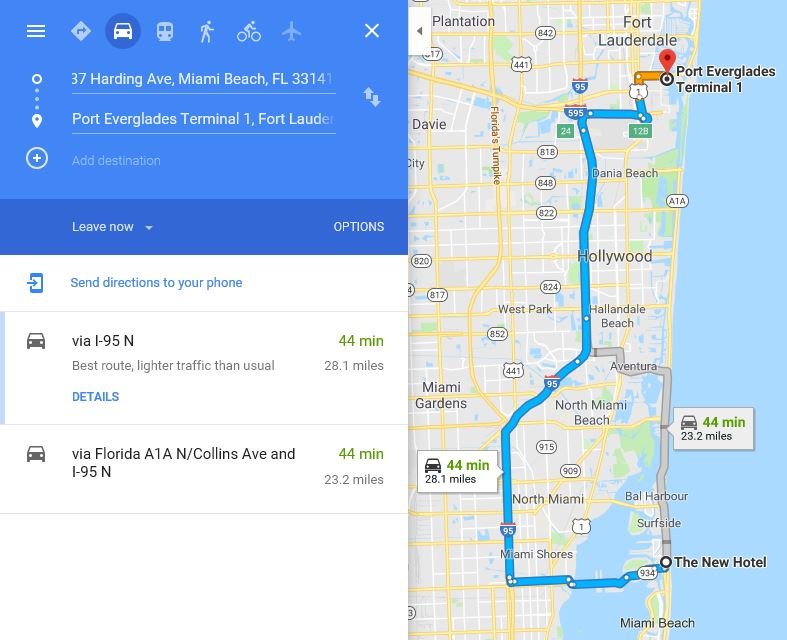Switch to walking directions
This screenshot has height=640, width=787.
click(207, 31)
